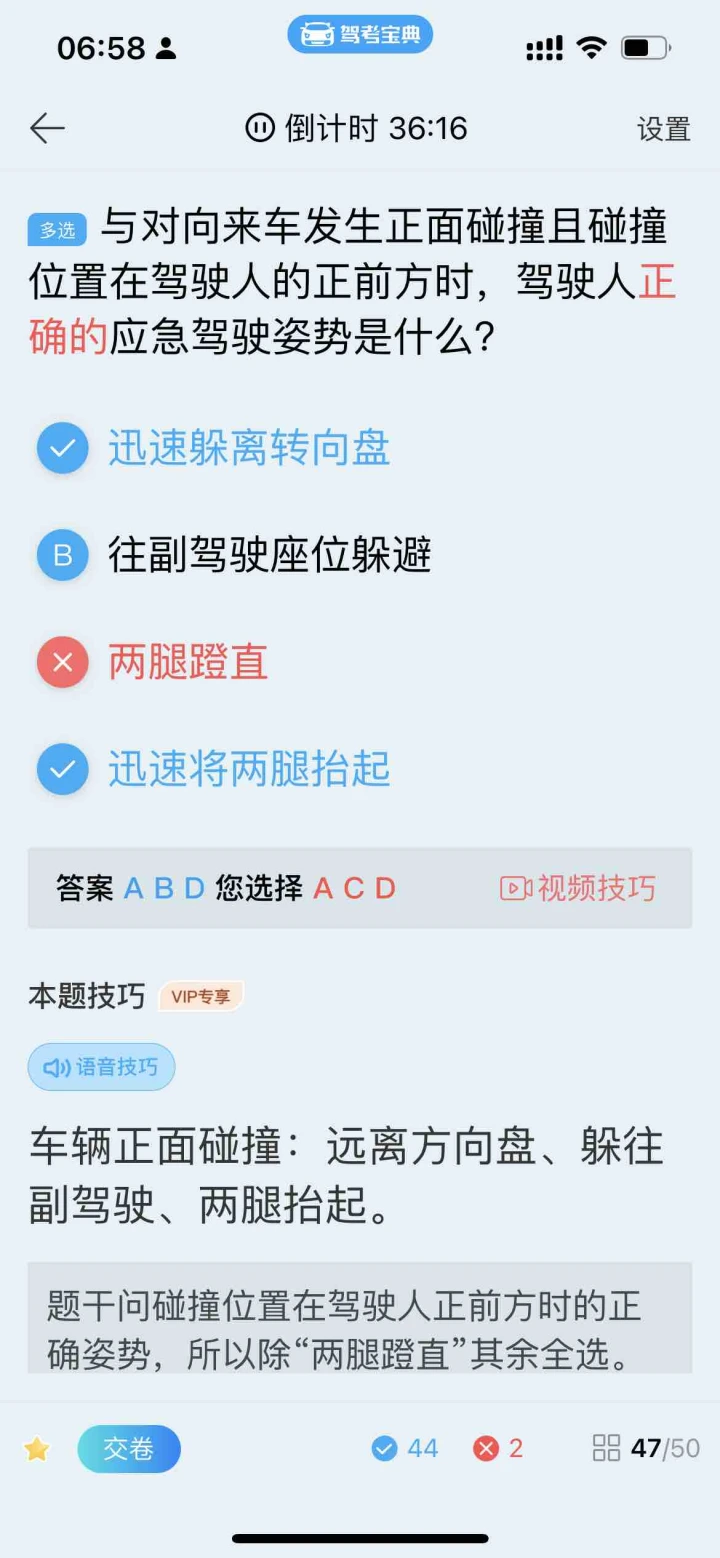Favorite this question with the star
Image resolution: width=720 pixels, height=1558 pixels.
click(37, 1449)
